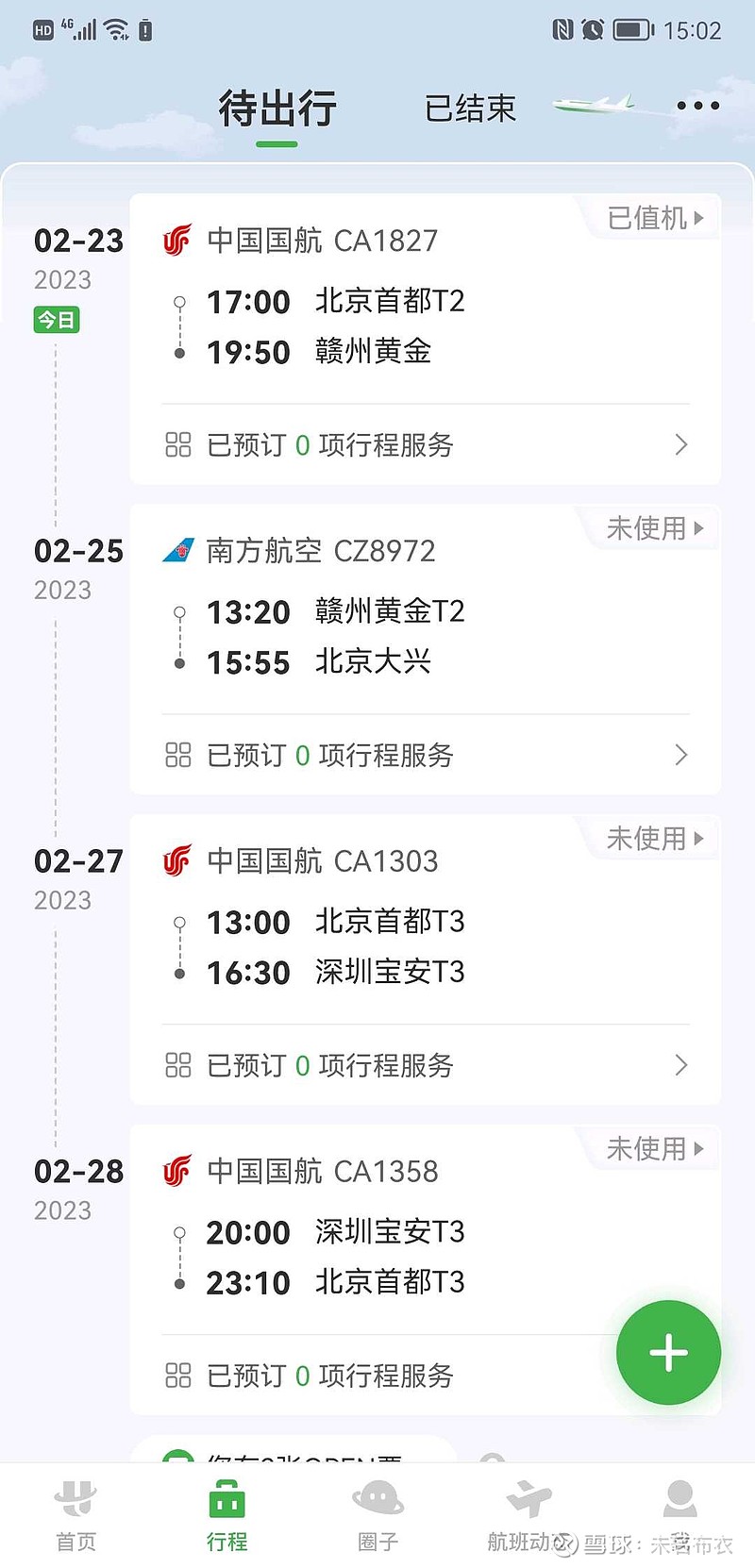Image resolution: width=755 pixels, height=1568 pixels.
Task: Select the 行程 tab in bottom navigation
Action: (226, 1515)
